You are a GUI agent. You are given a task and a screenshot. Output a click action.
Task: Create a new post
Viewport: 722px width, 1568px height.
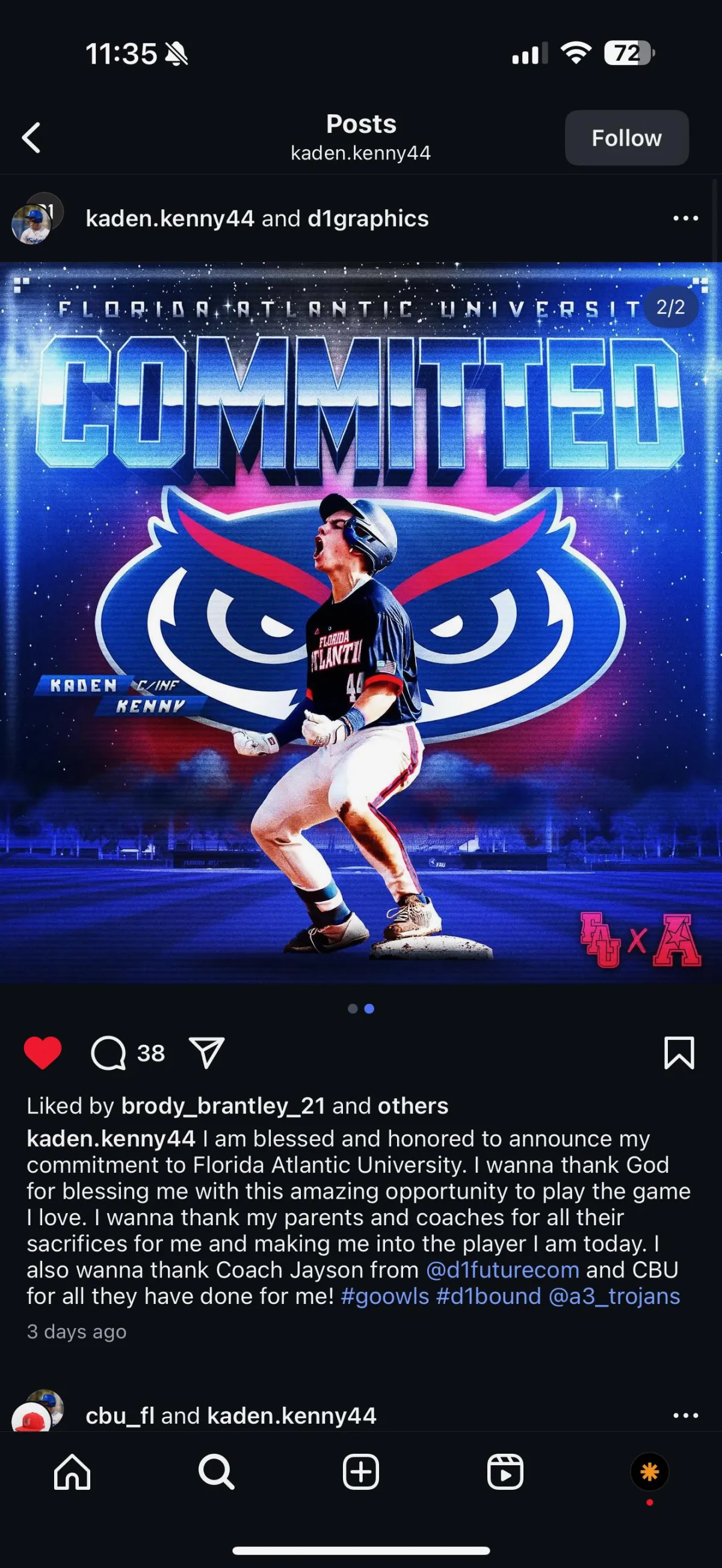[361, 1472]
